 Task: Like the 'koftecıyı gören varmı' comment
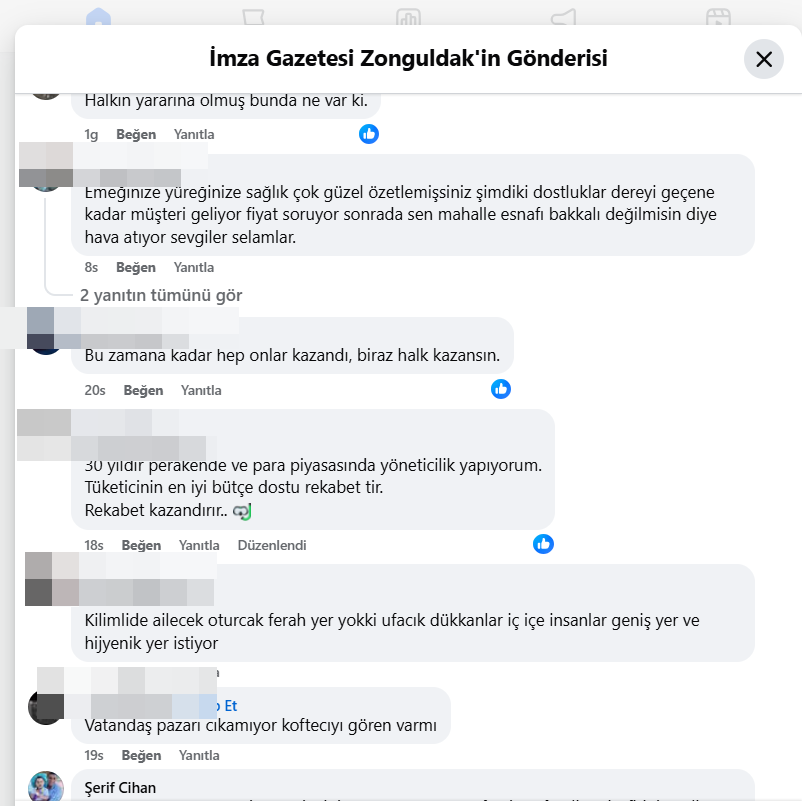(x=141, y=755)
